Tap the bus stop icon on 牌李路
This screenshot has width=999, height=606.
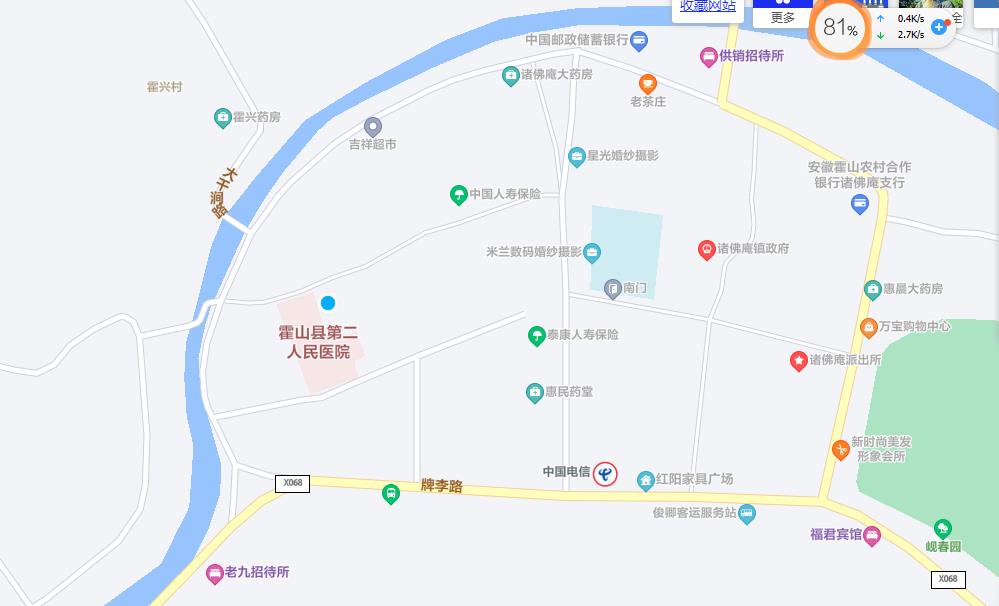coord(392,493)
